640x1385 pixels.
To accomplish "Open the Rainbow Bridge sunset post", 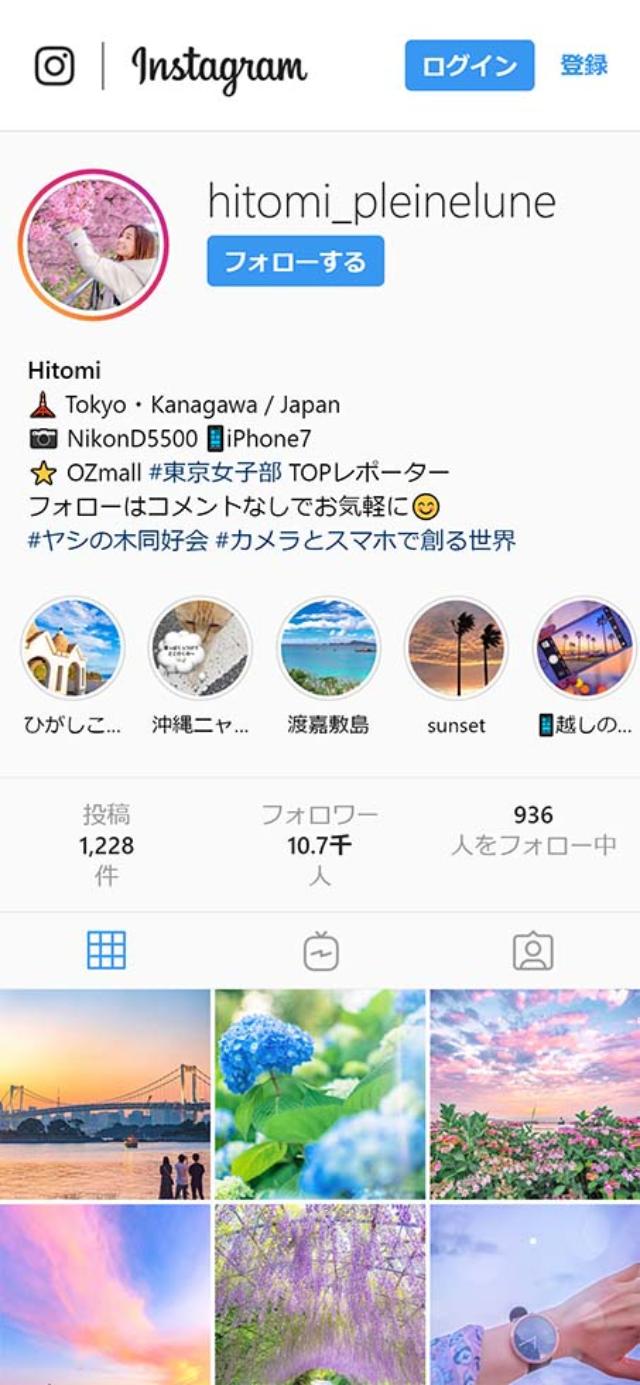I will pyautogui.click(x=105, y=1094).
